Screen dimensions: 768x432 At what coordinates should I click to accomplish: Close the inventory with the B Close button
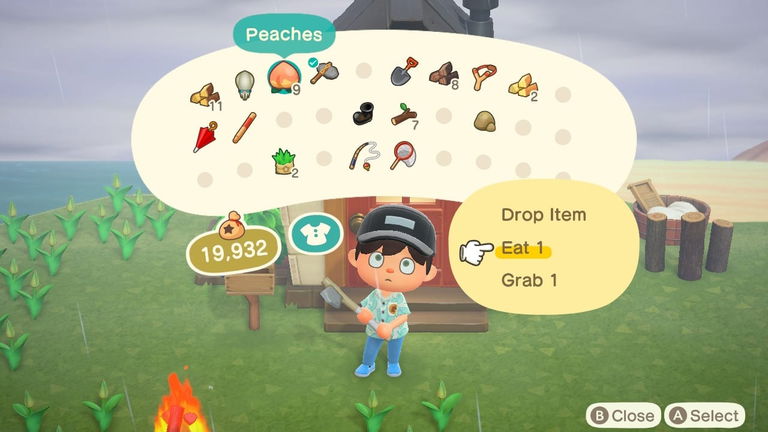coord(621,415)
